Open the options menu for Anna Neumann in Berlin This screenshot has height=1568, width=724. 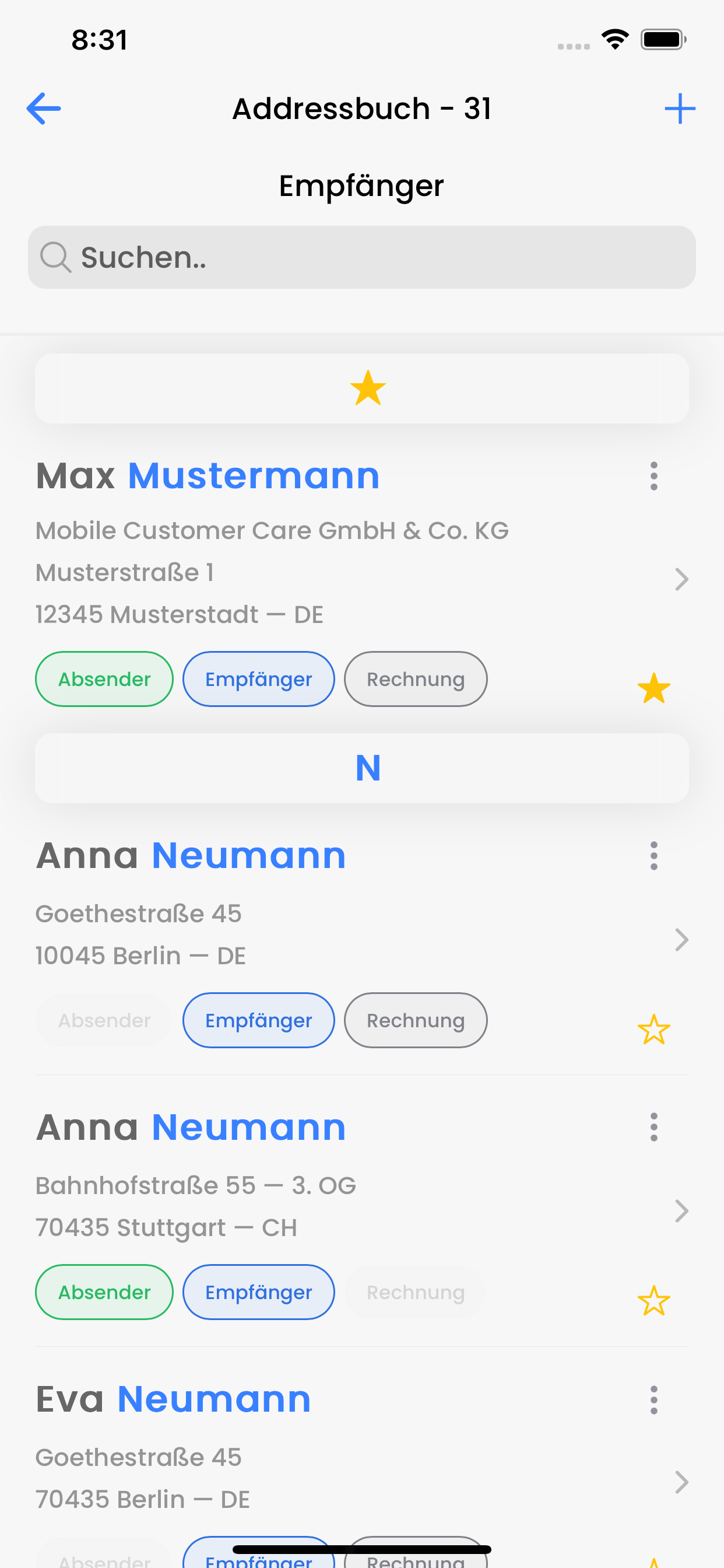(654, 857)
